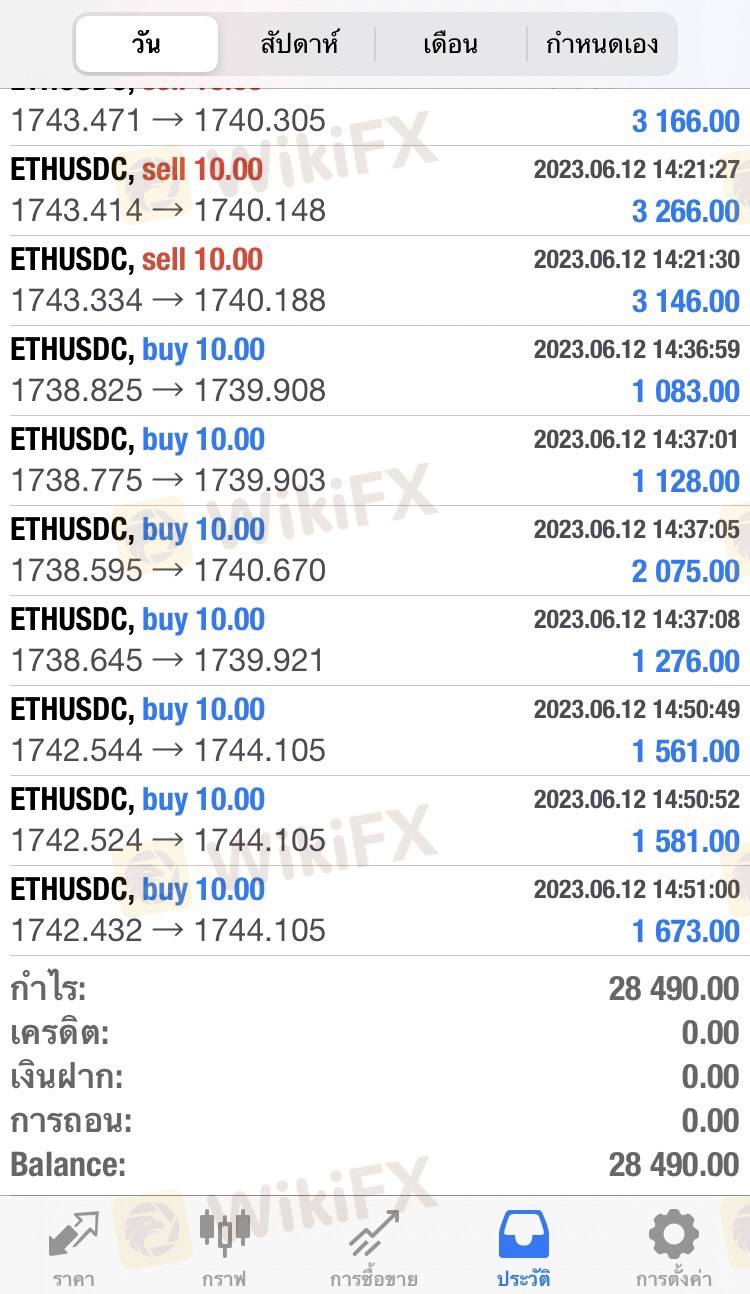
Task: Open the buy trade with profit 1 128.00
Action: pos(375,461)
